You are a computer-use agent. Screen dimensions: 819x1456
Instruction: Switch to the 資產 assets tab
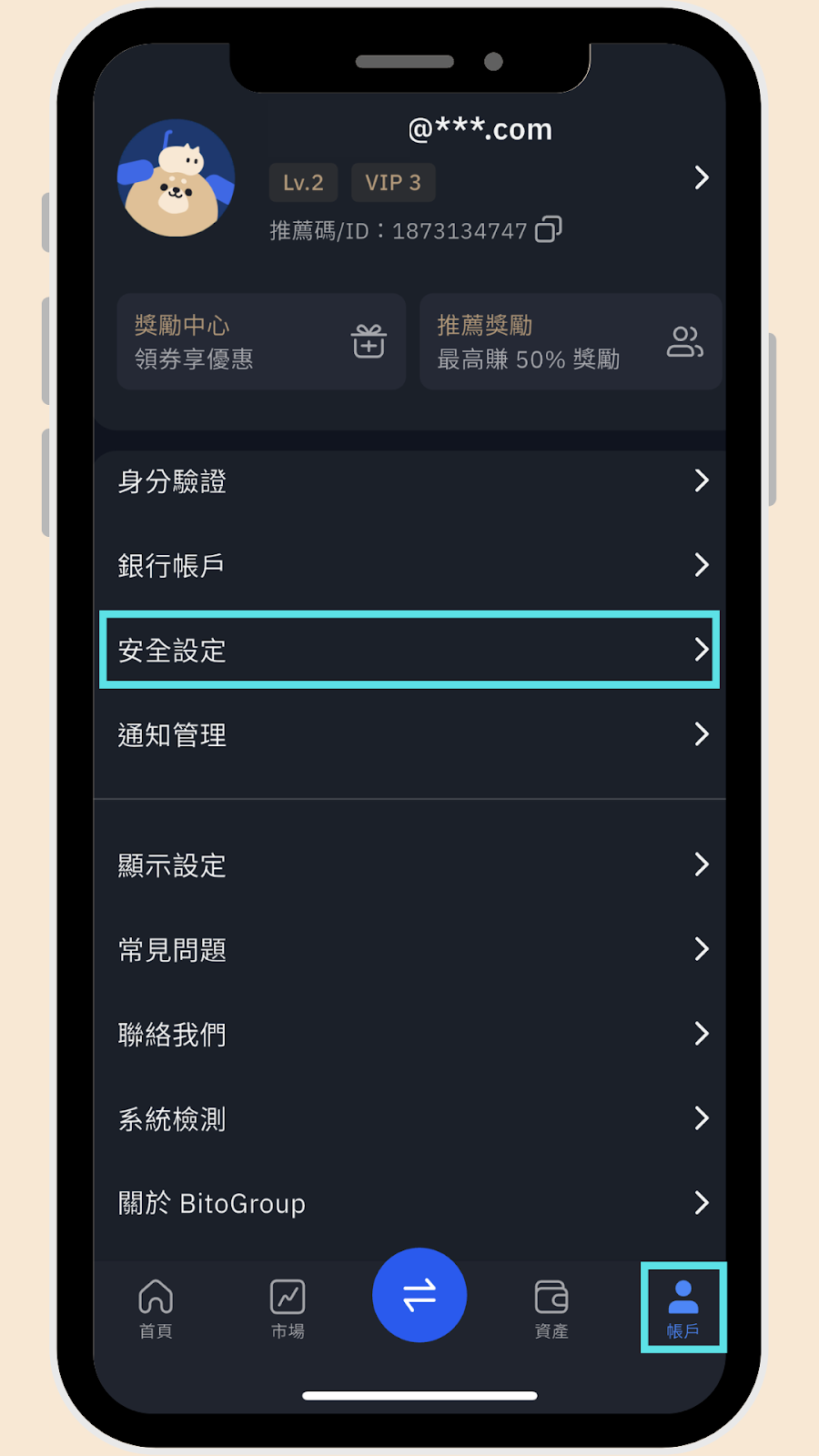551,1309
